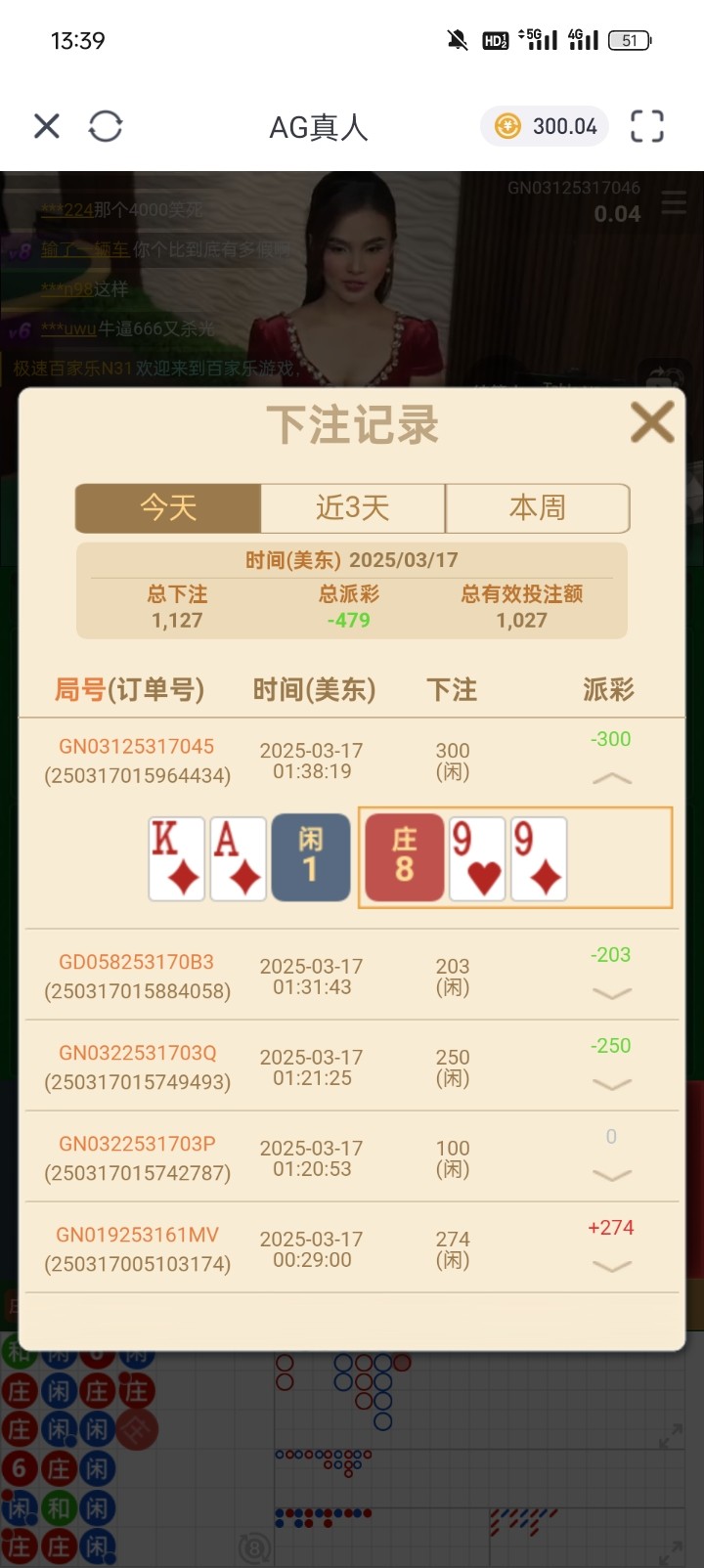Reload the AG真人 page
This screenshot has height=1568, width=704.
tap(106, 126)
